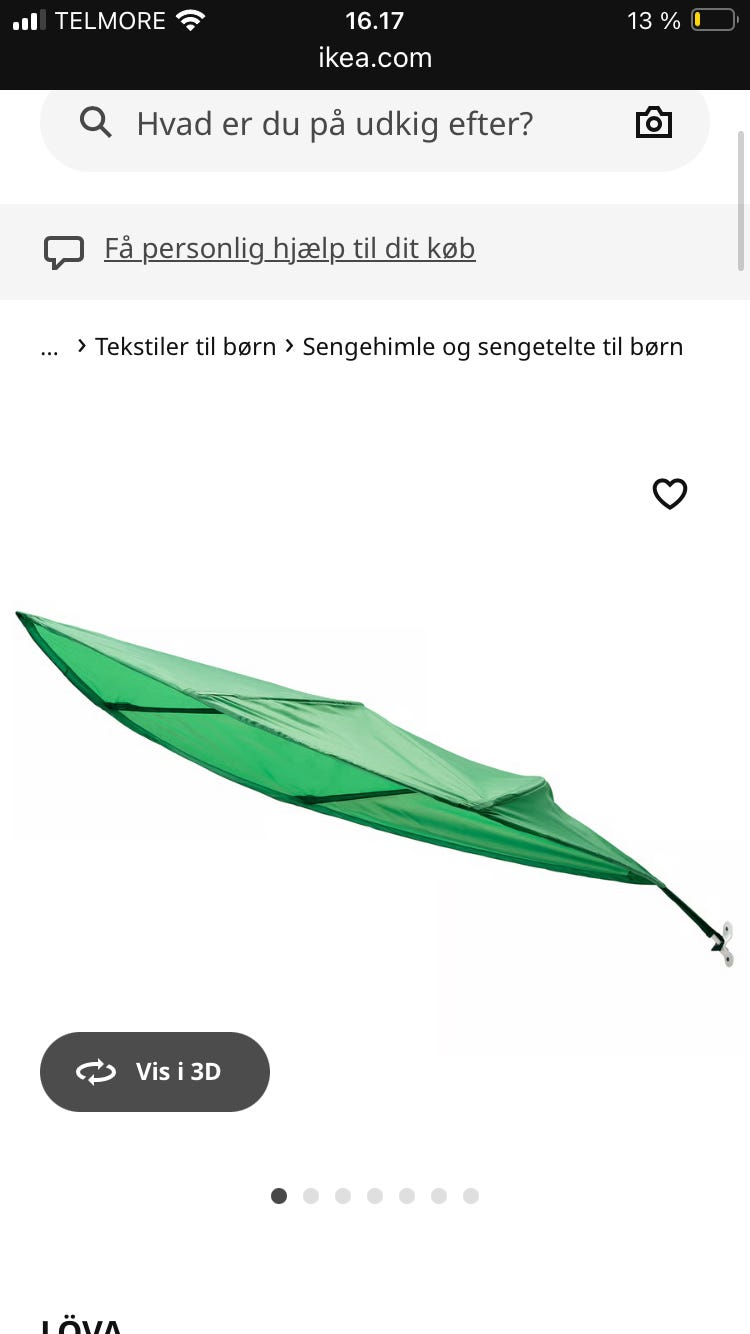Open 'Få personlig hjælp til dit køb' link
Screen dimensions: 750x1334
290,248
